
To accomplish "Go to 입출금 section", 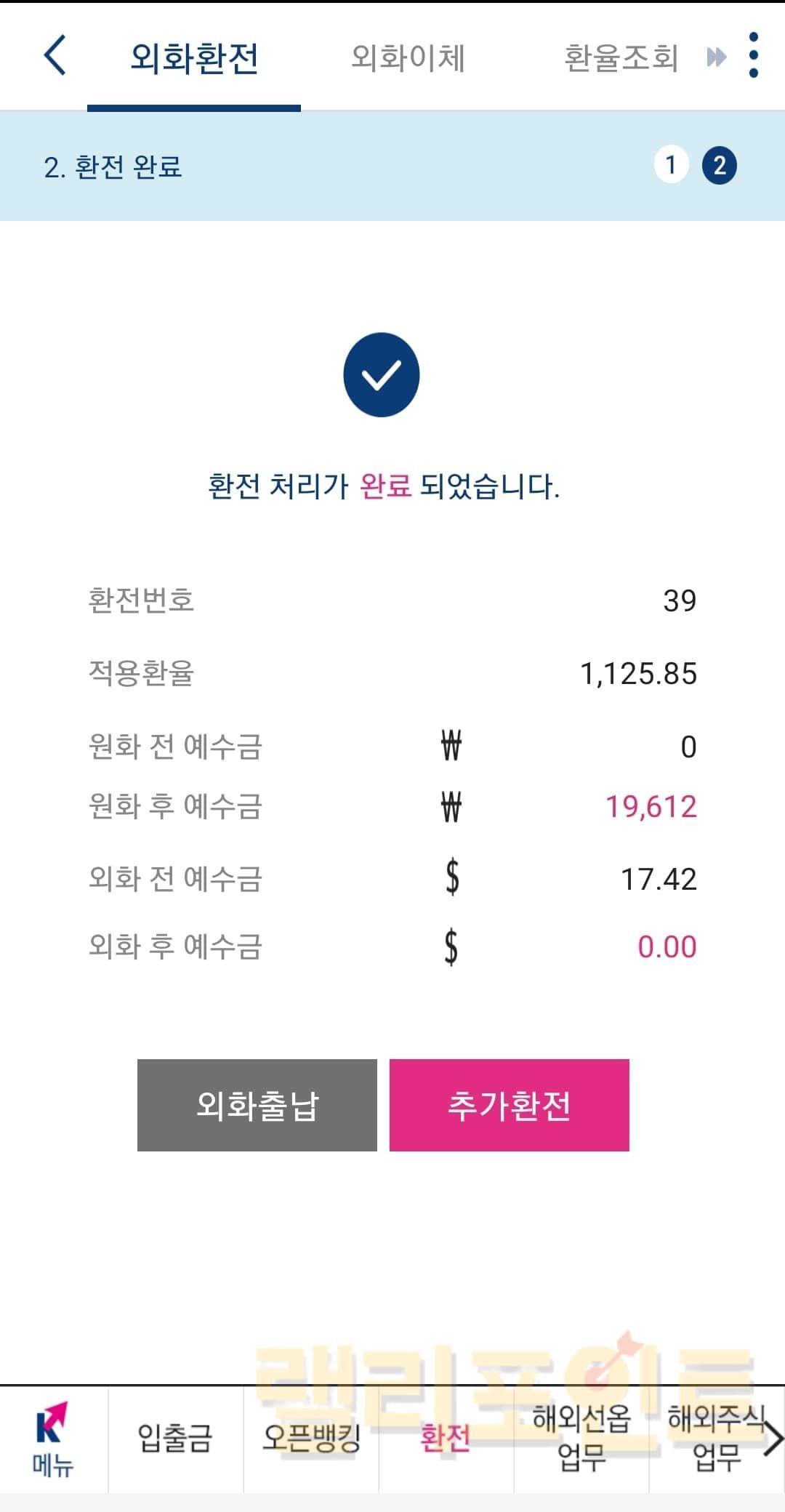I will 175,1439.
